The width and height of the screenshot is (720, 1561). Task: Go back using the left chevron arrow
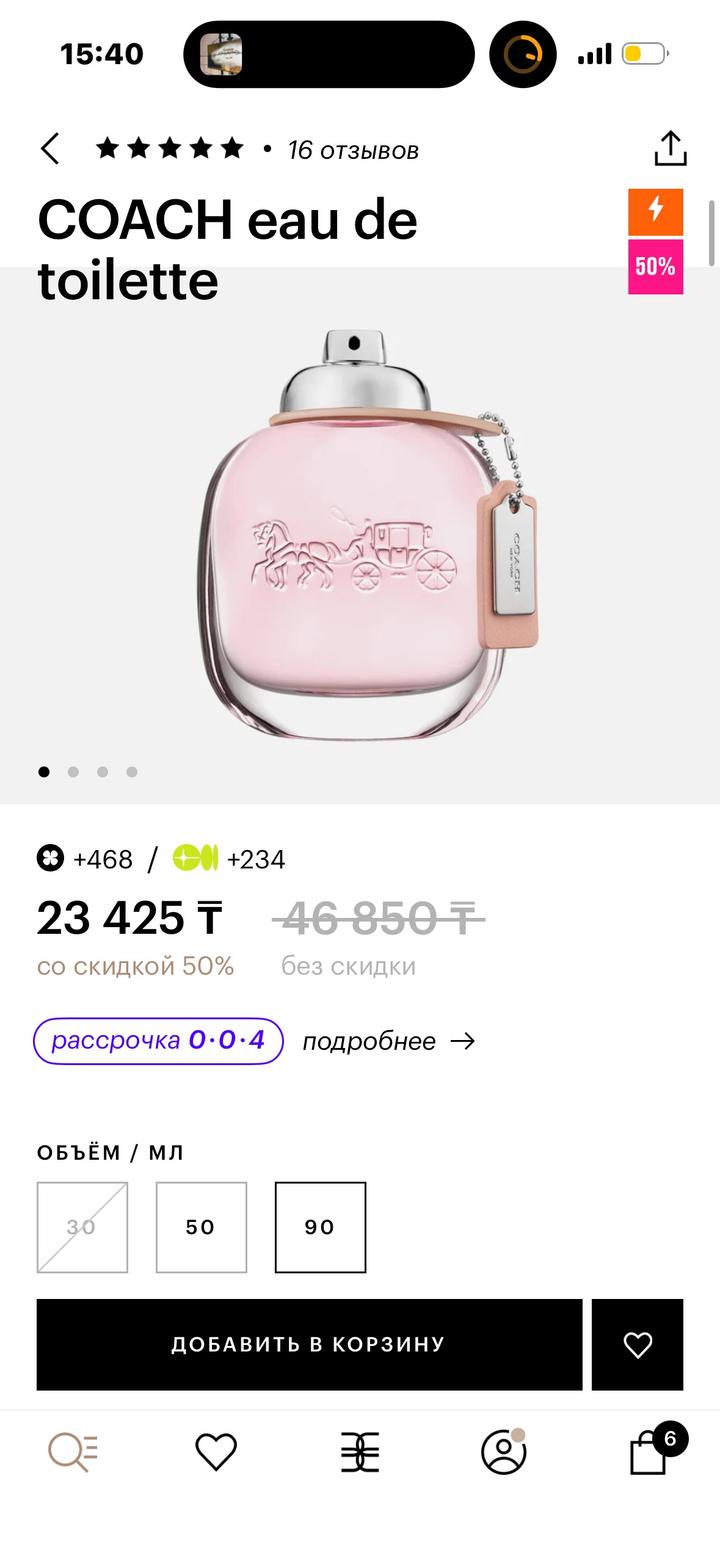point(49,147)
